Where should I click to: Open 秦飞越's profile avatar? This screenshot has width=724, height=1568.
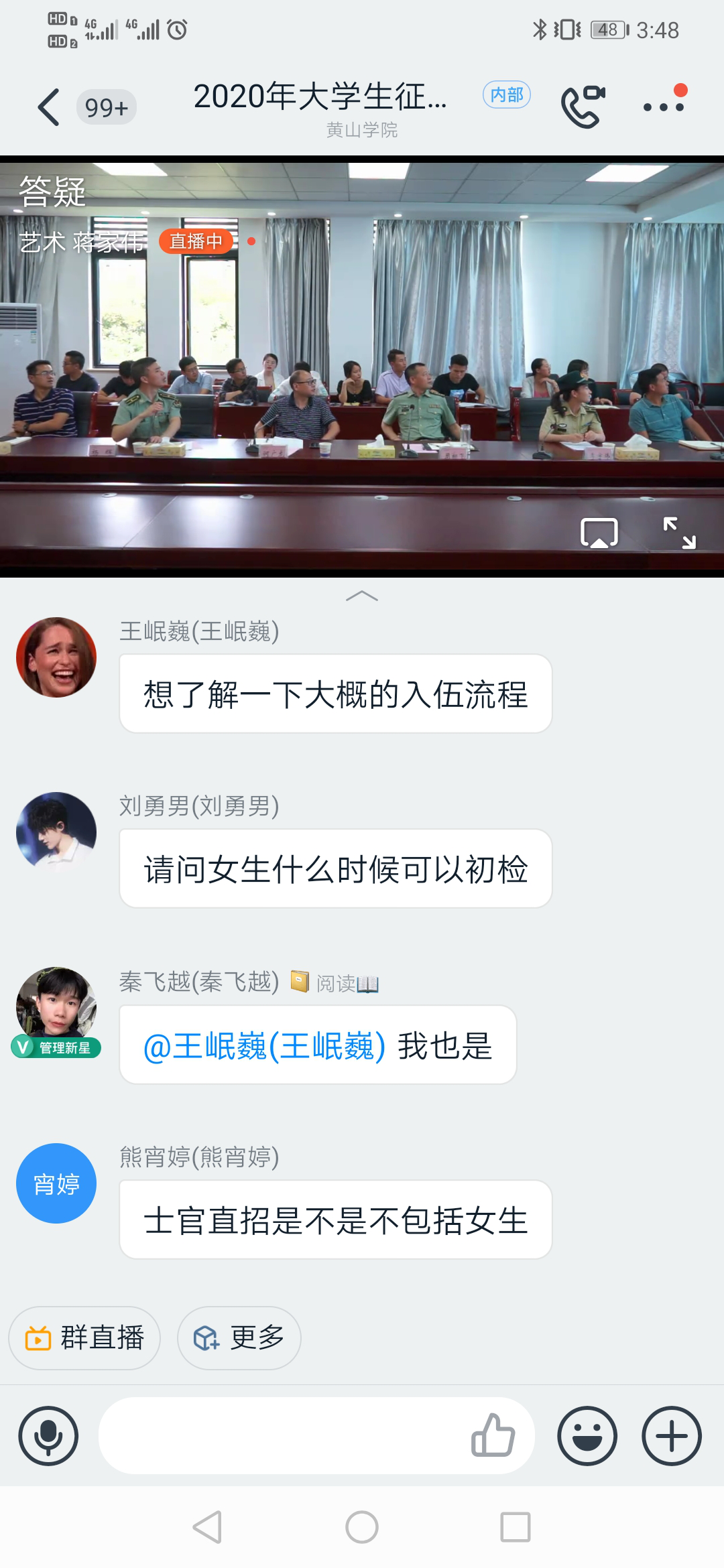[56, 1005]
